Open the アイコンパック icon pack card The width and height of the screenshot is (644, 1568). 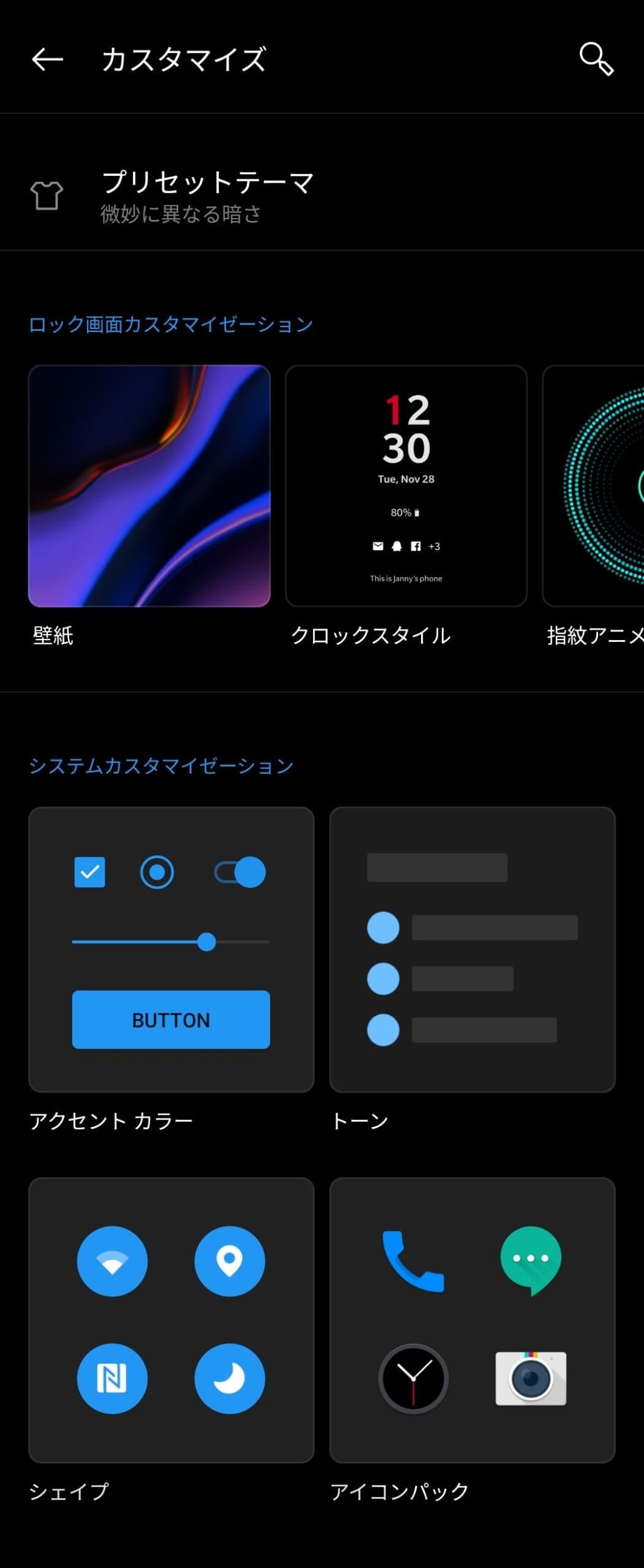click(472, 1320)
